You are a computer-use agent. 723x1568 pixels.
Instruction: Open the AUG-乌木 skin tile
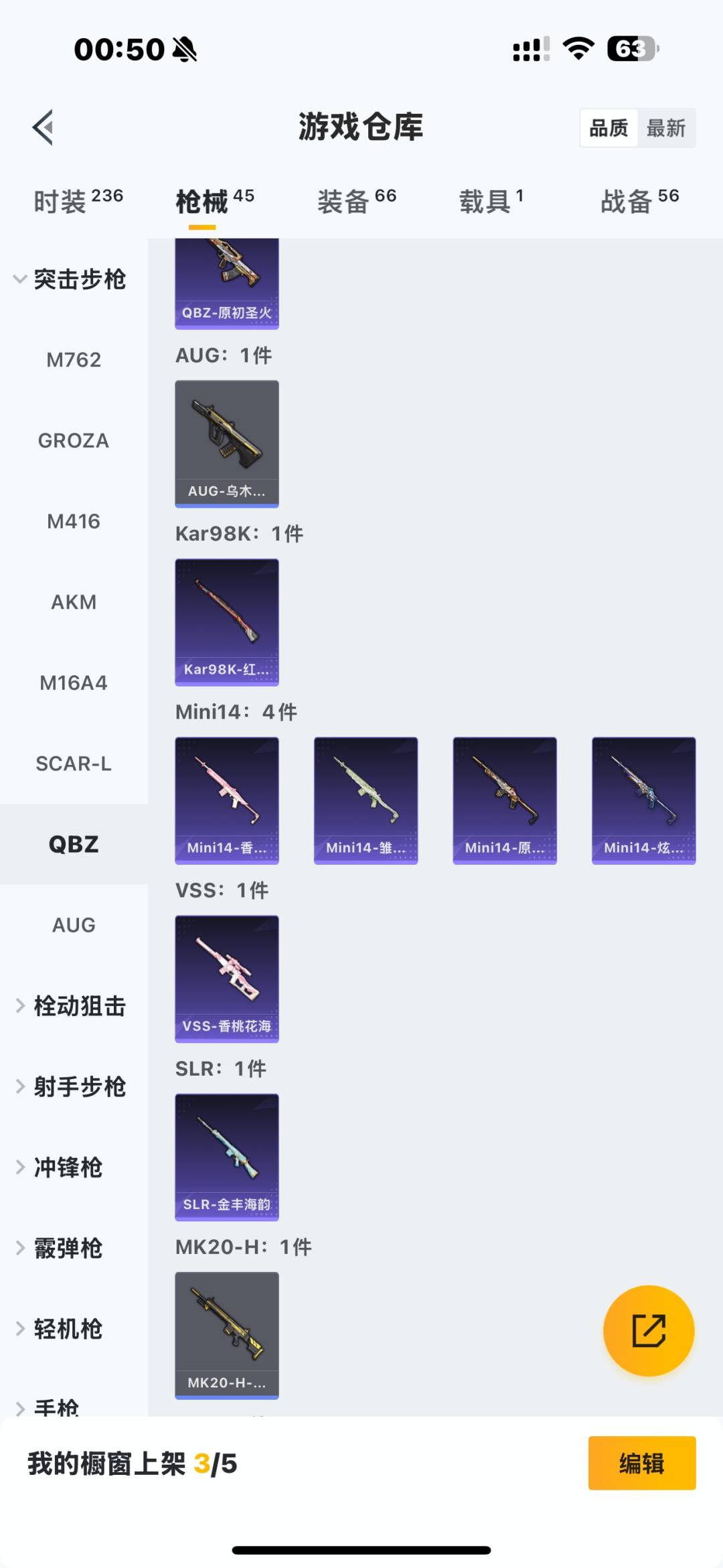pos(227,443)
